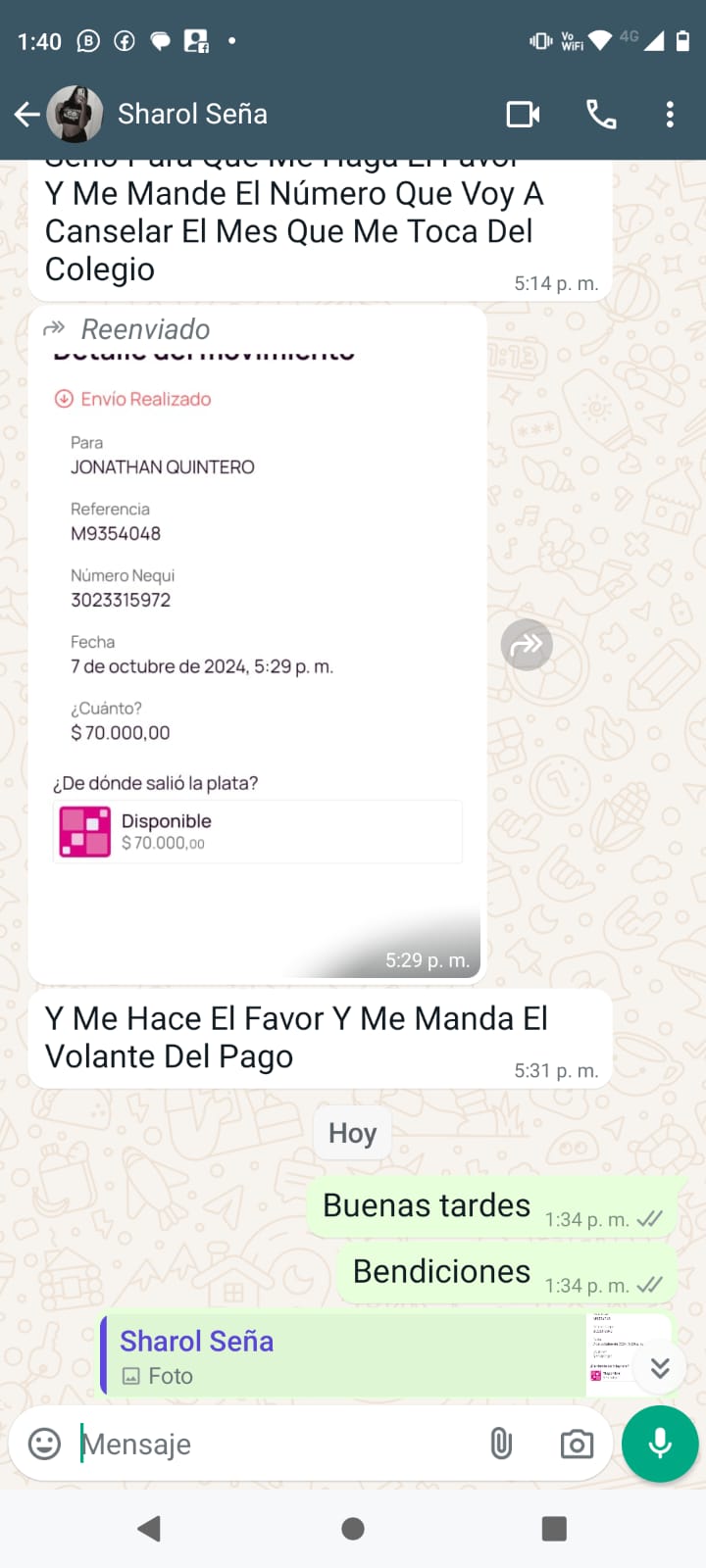Open the chat overflow menu
Screen dimensions: 706x1568
coord(670,115)
